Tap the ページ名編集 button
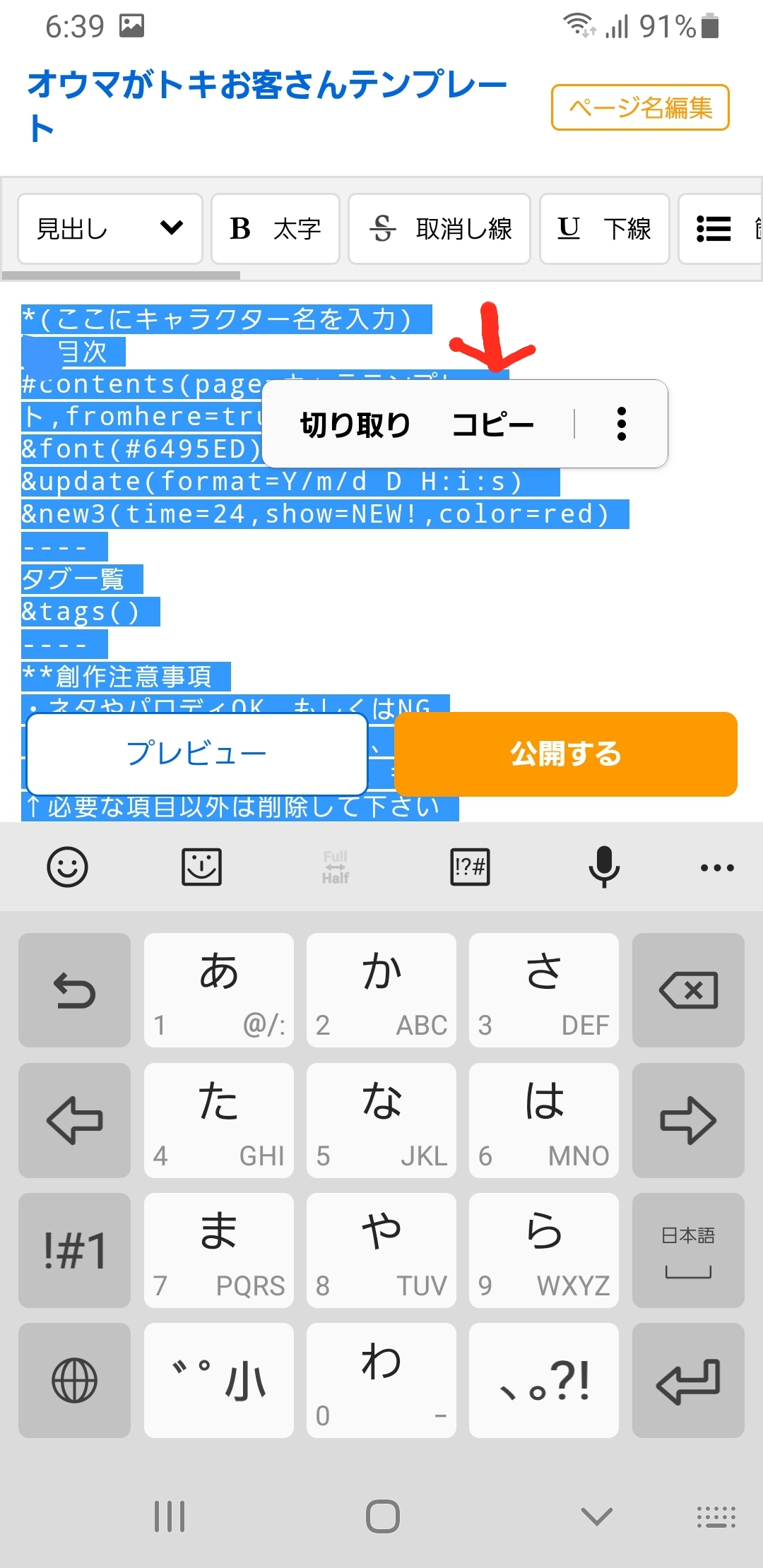 click(x=640, y=107)
